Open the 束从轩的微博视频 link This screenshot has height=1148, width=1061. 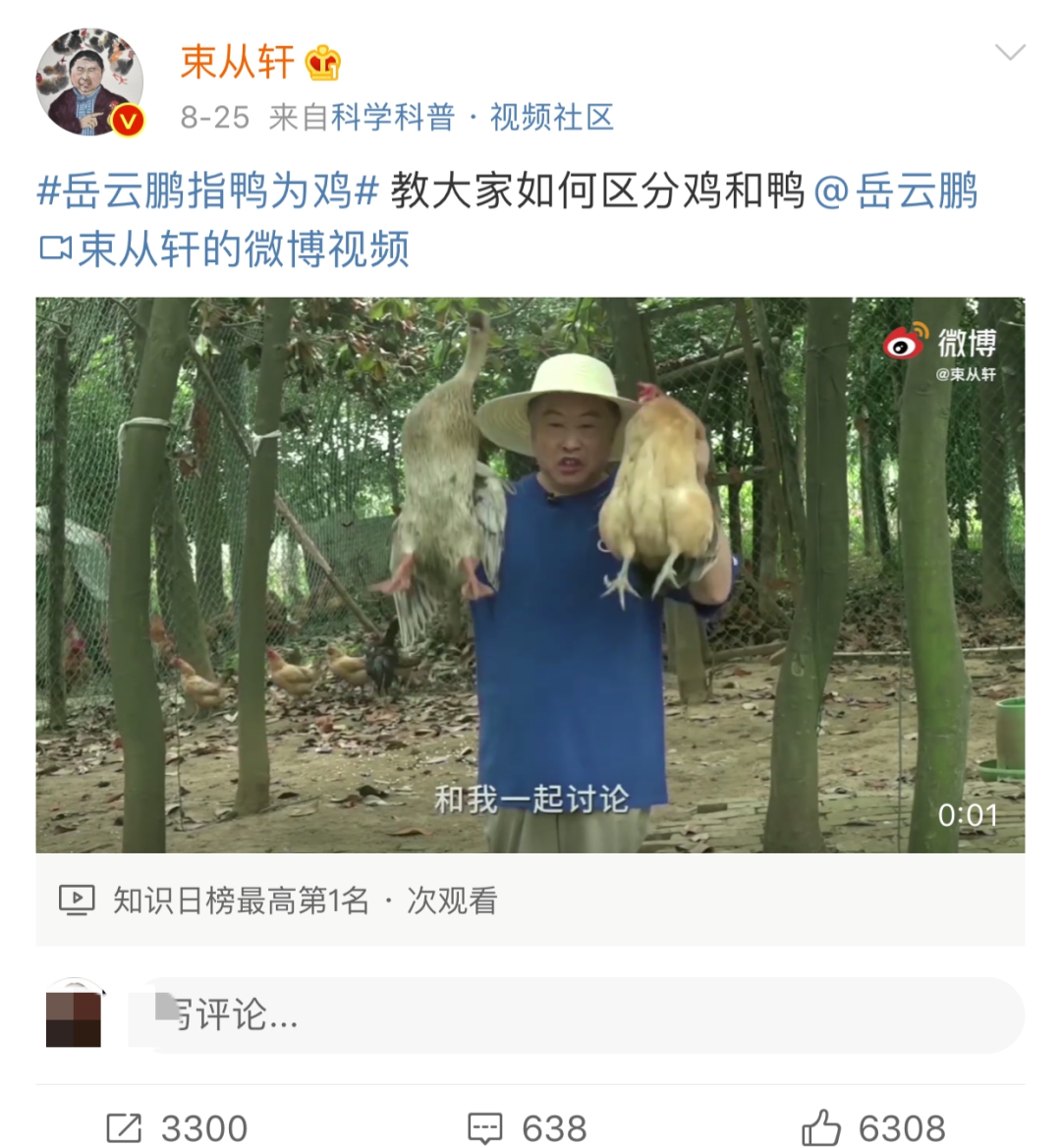pyautogui.click(x=226, y=249)
